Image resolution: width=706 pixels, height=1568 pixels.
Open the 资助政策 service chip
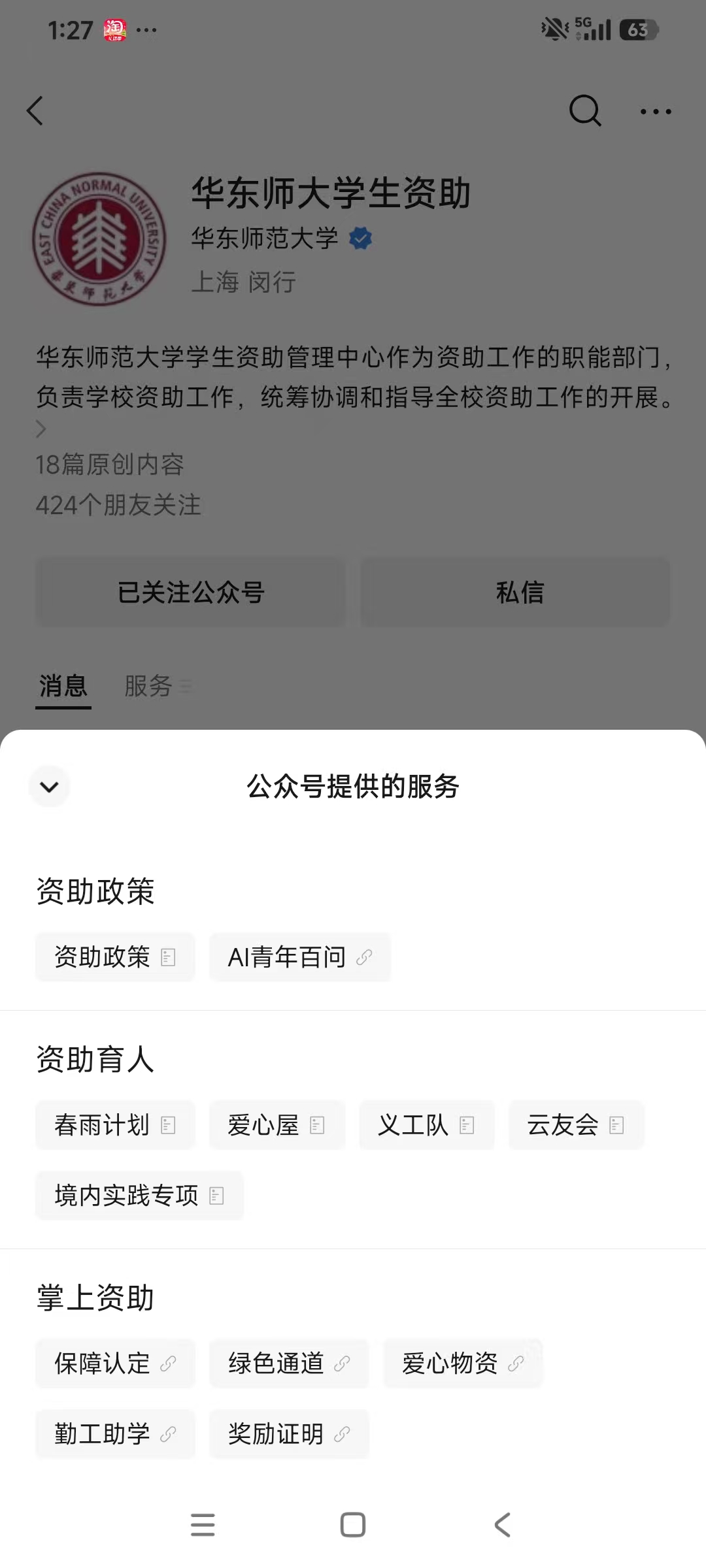[x=115, y=957]
